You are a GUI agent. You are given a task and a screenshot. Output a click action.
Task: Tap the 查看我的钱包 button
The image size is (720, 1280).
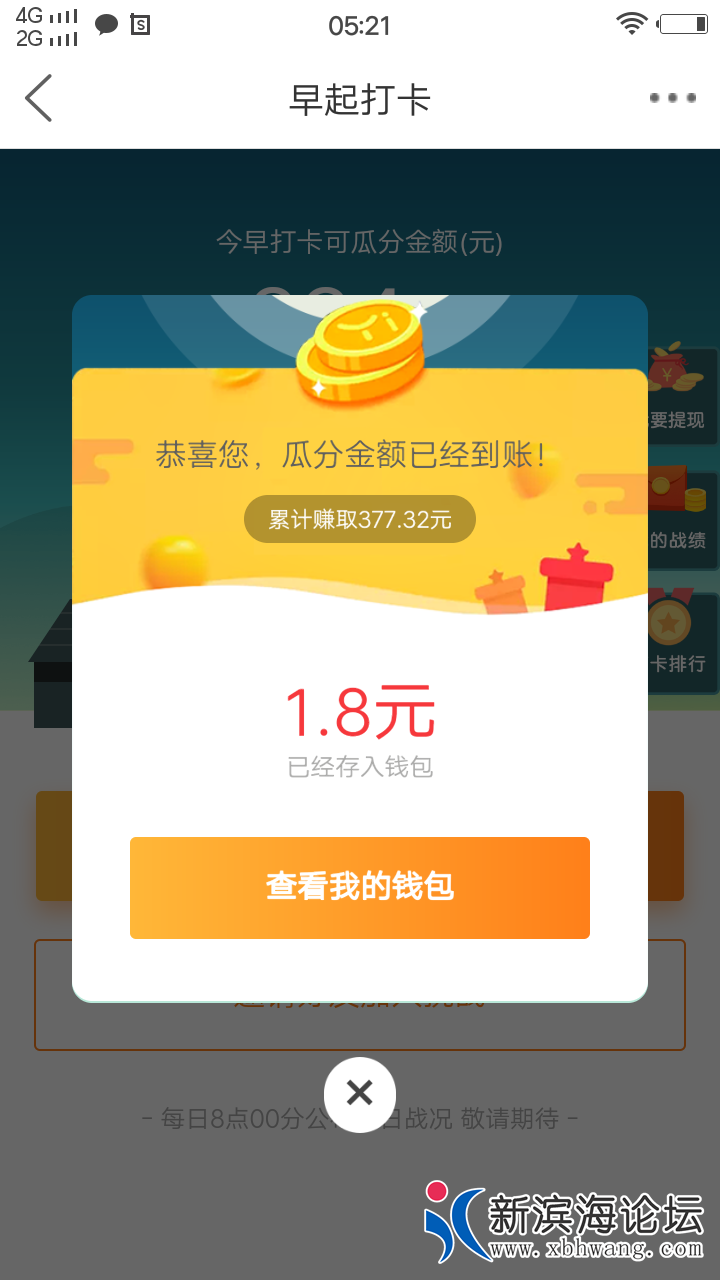pyautogui.click(x=360, y=887)
